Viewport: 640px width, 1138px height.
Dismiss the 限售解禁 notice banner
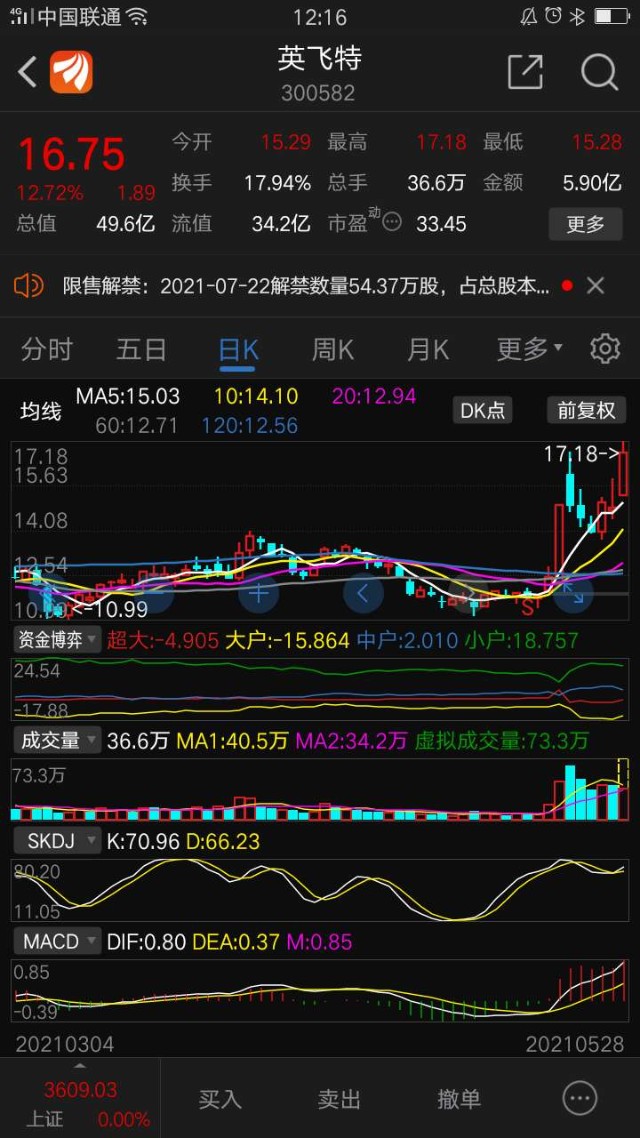[x=595, y=286]
